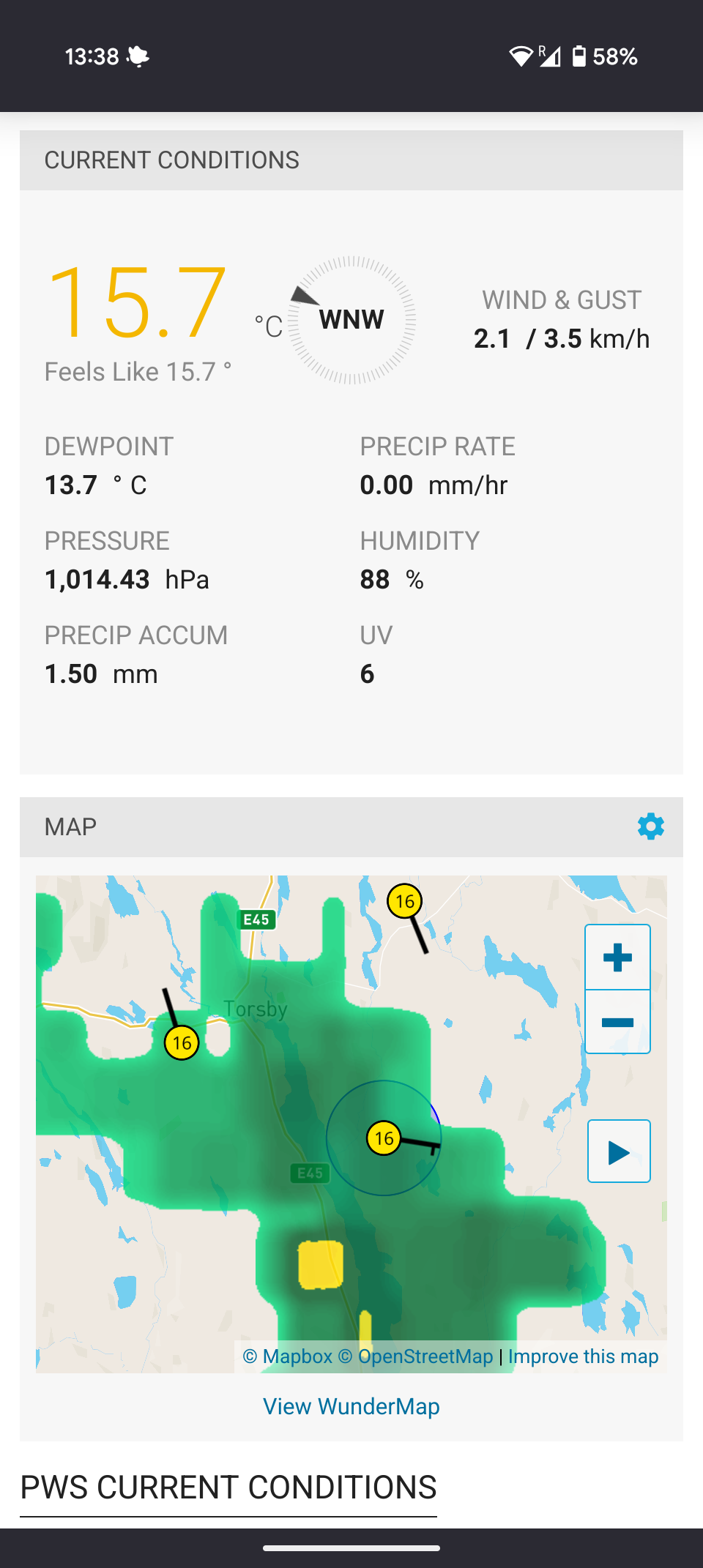Tap Improve this map link
This screenshot has width=703, height=1568.
point(583,1356)
